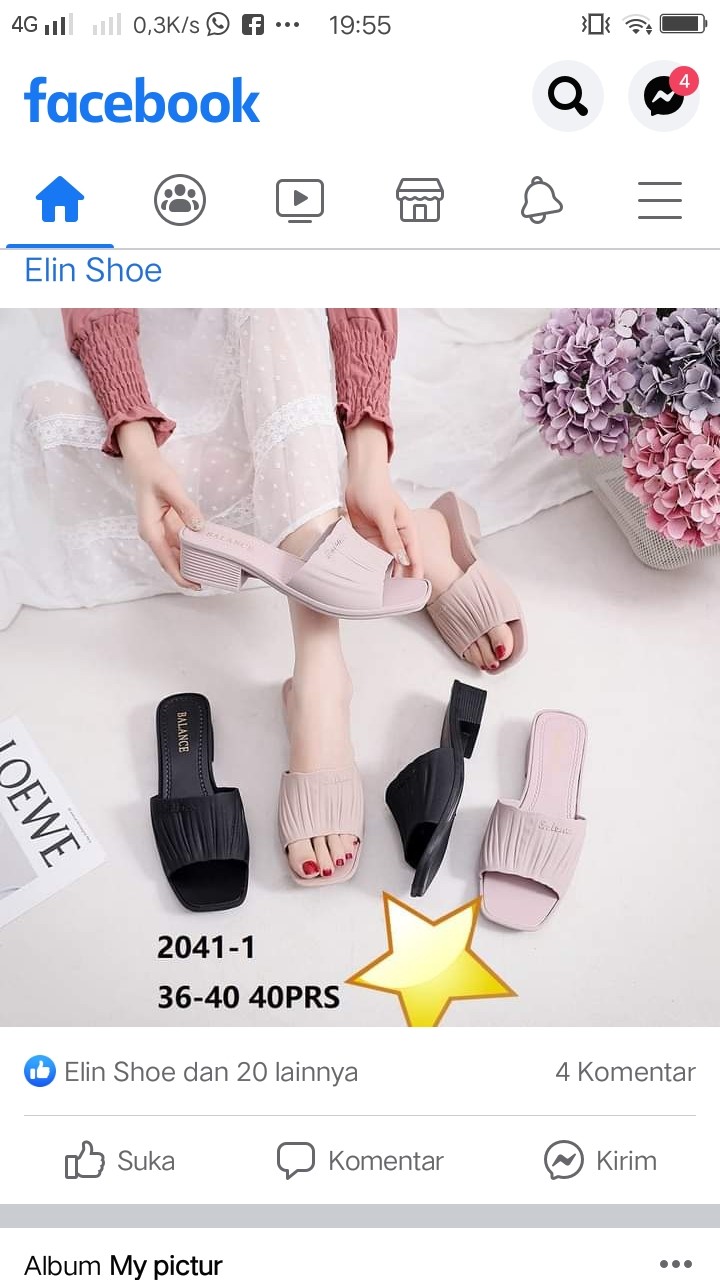720x1280 pixels.
Task: View who reacted to the post
Action: 191,1072
